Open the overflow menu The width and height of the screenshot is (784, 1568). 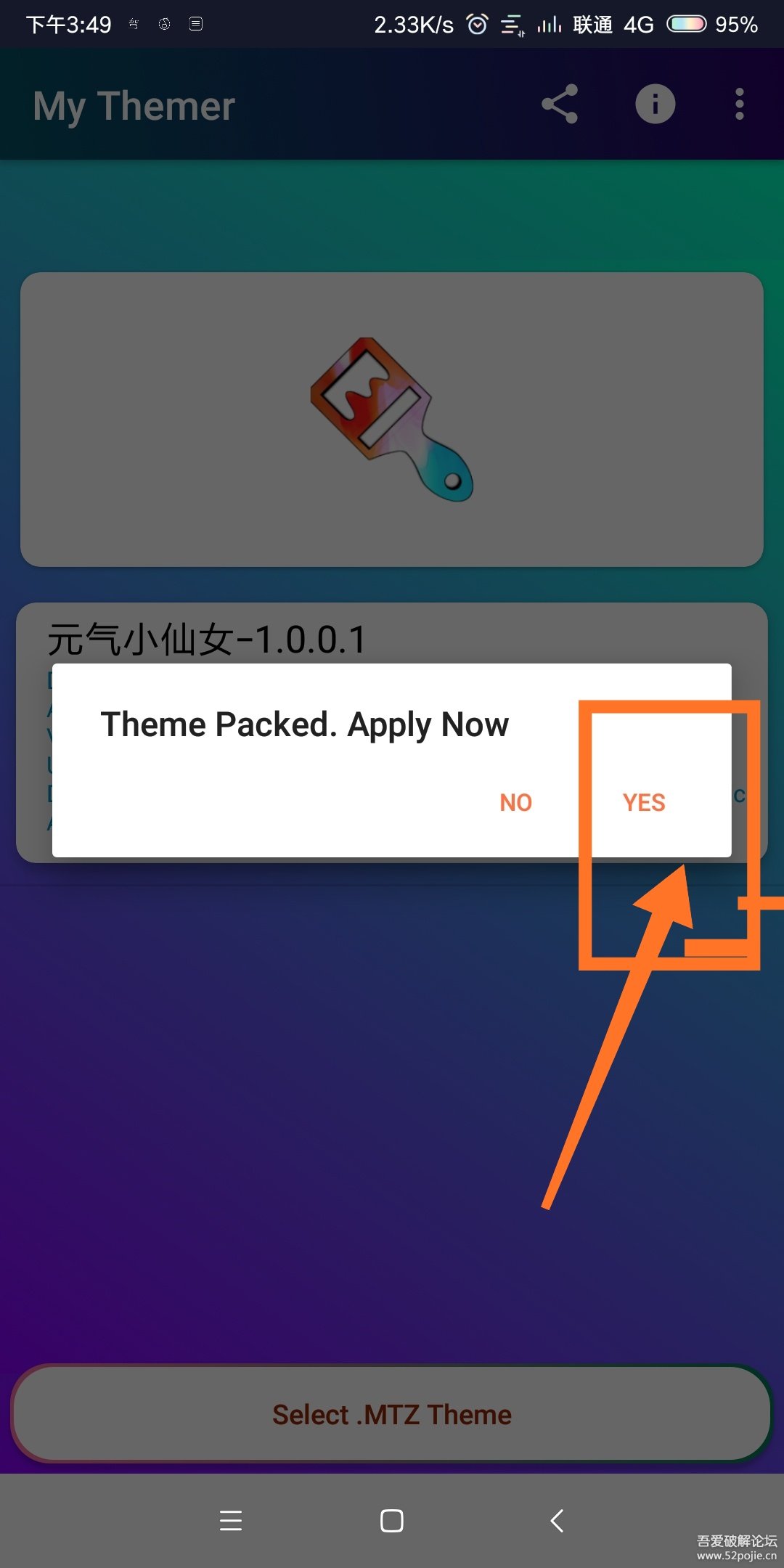(739, 104)
